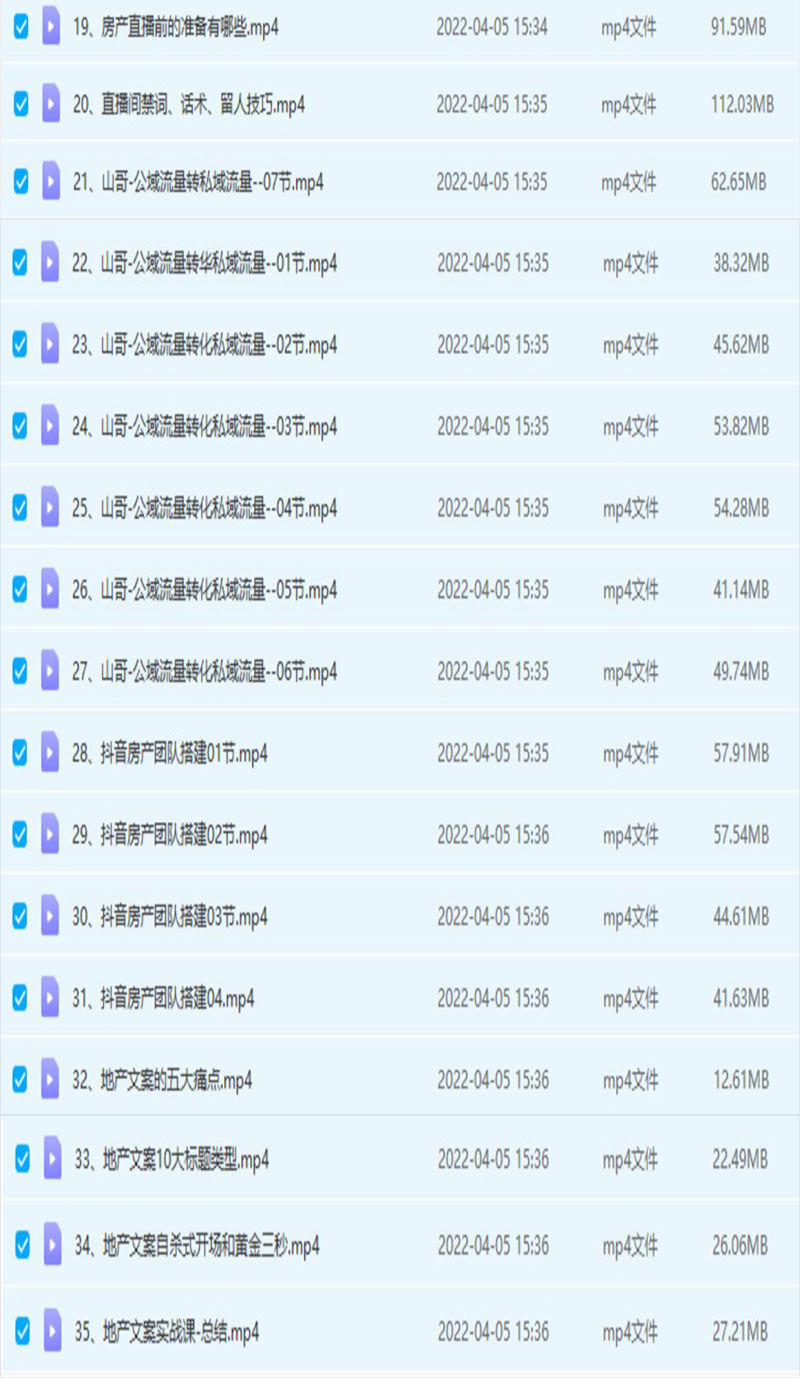Uncheck the checkbox for file 19 房产直播前的准备有哪些
This screenshot has height=1378, width=800.
point(20,27)
